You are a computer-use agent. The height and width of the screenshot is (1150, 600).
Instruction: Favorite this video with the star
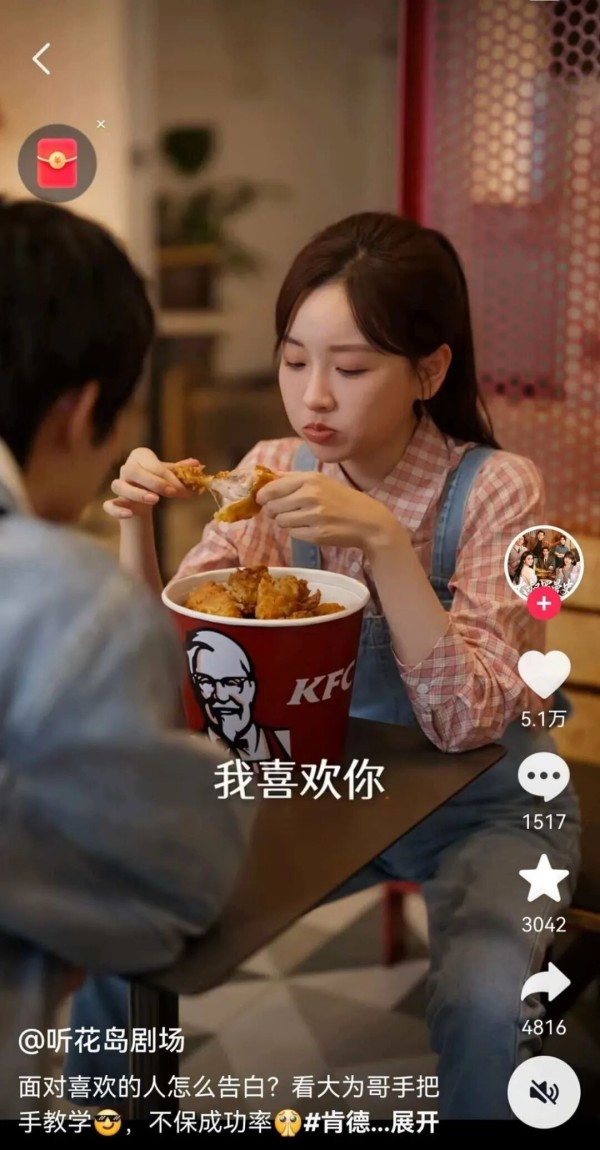[544, 879]
